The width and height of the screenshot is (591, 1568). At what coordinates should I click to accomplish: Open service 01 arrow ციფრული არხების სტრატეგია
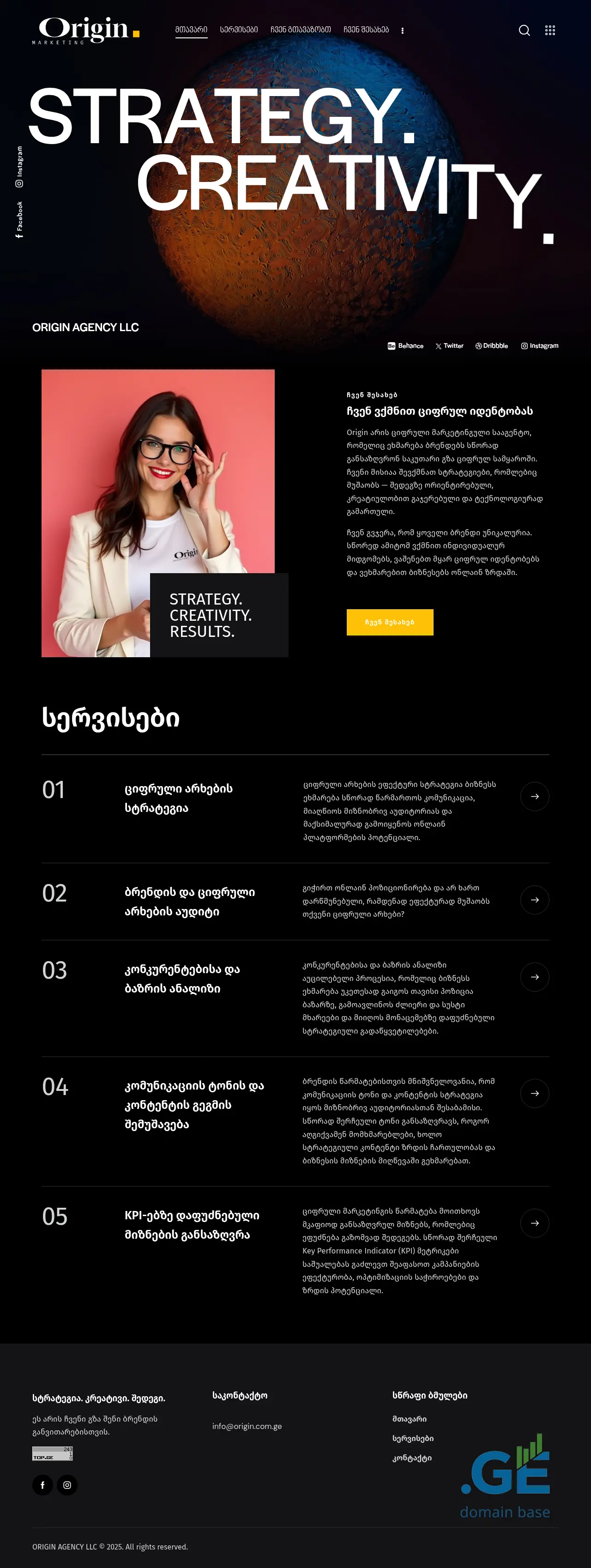tap(534, 796)
